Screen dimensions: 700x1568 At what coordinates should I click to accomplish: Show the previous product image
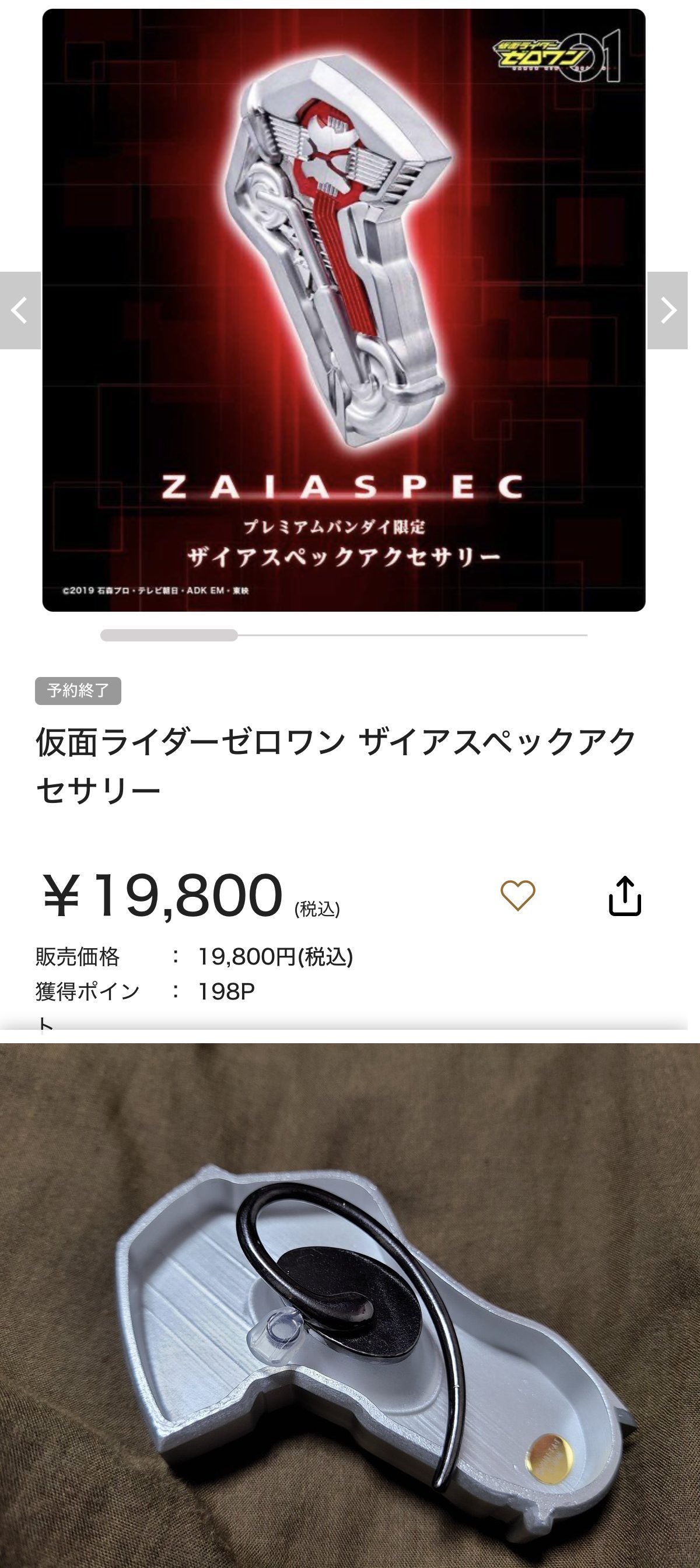19,310
